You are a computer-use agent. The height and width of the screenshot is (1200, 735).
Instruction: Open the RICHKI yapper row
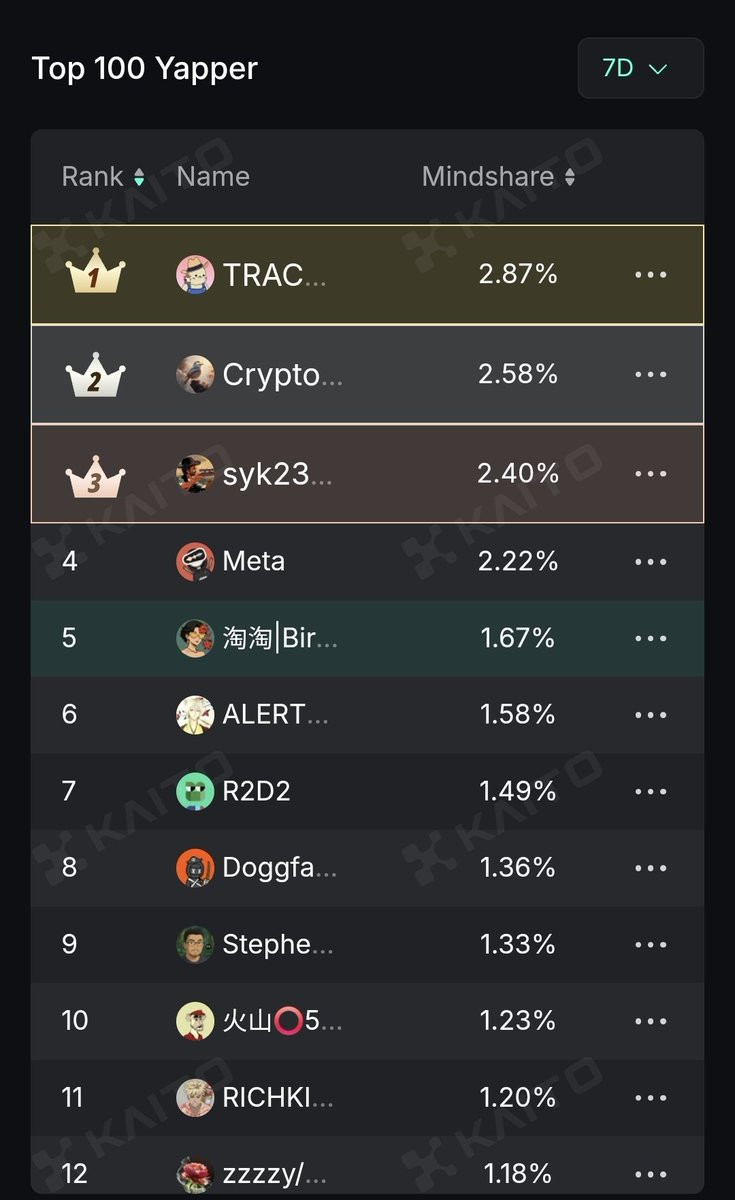pyautogui.click(x=367, y=1097)
